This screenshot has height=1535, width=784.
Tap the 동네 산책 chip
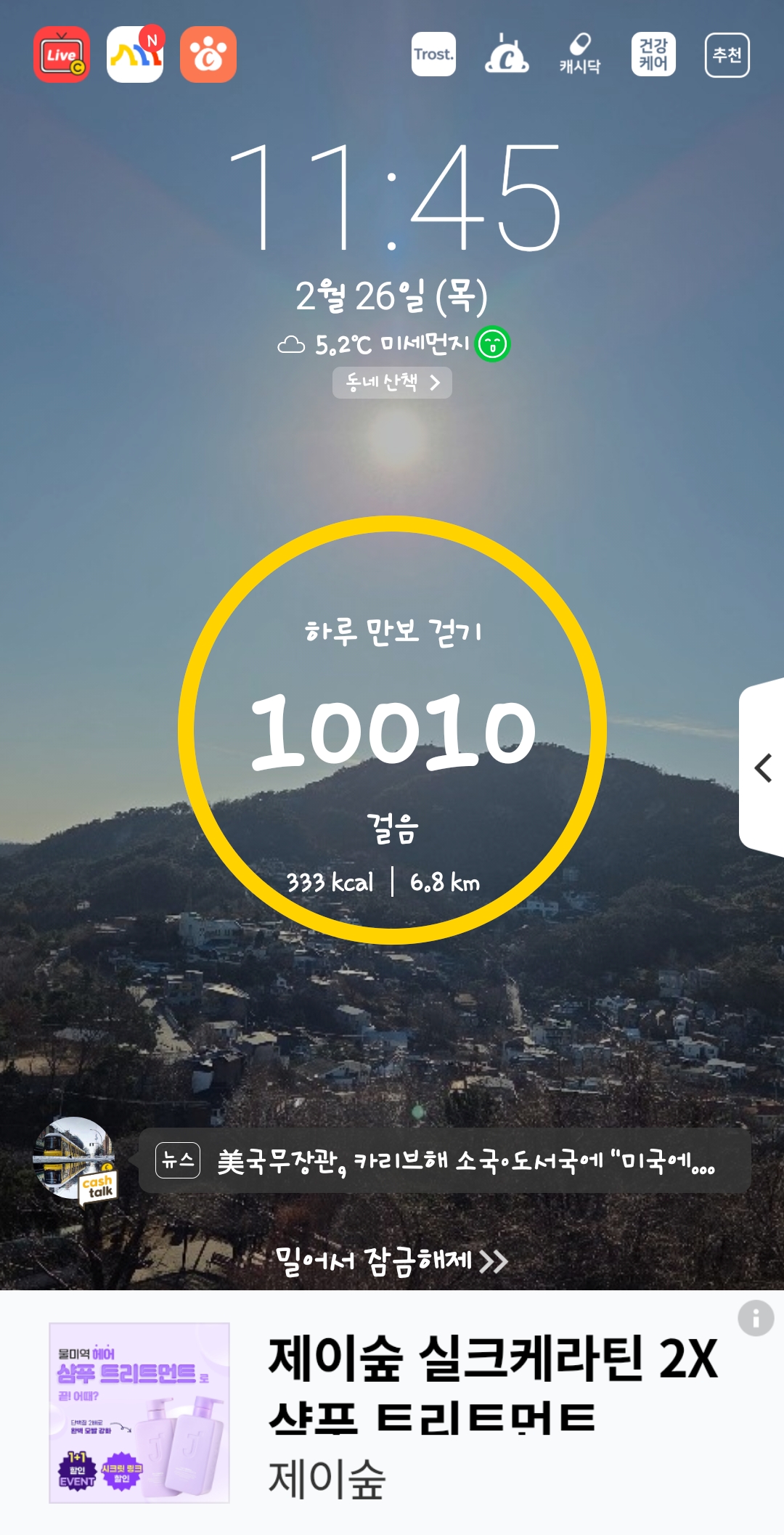pos(392,383)
